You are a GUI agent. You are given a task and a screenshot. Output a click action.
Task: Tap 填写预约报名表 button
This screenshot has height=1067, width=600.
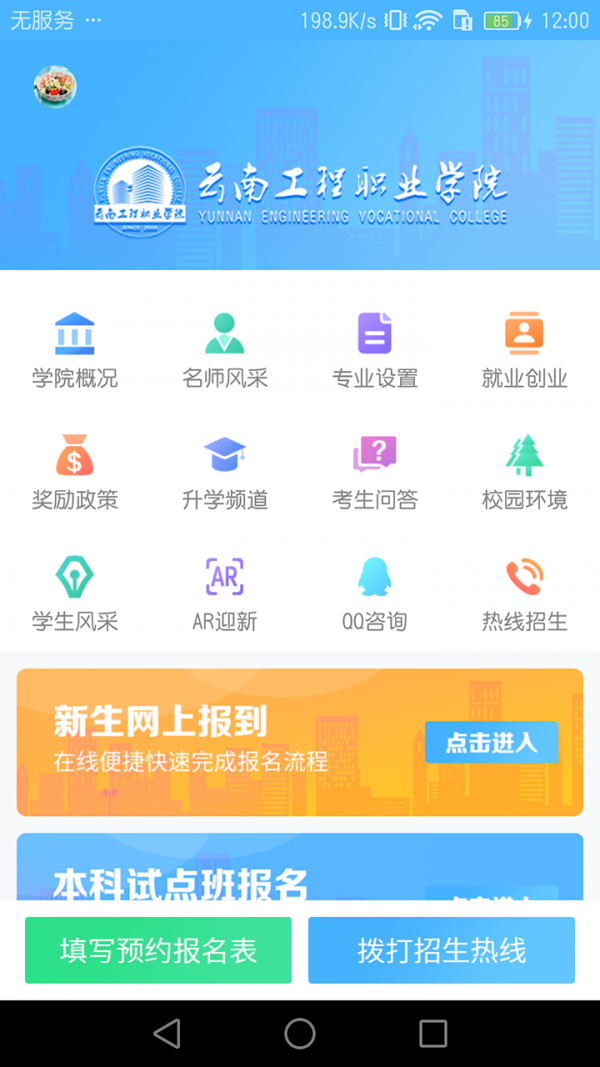pyautogui.click(x=158, y=950)
